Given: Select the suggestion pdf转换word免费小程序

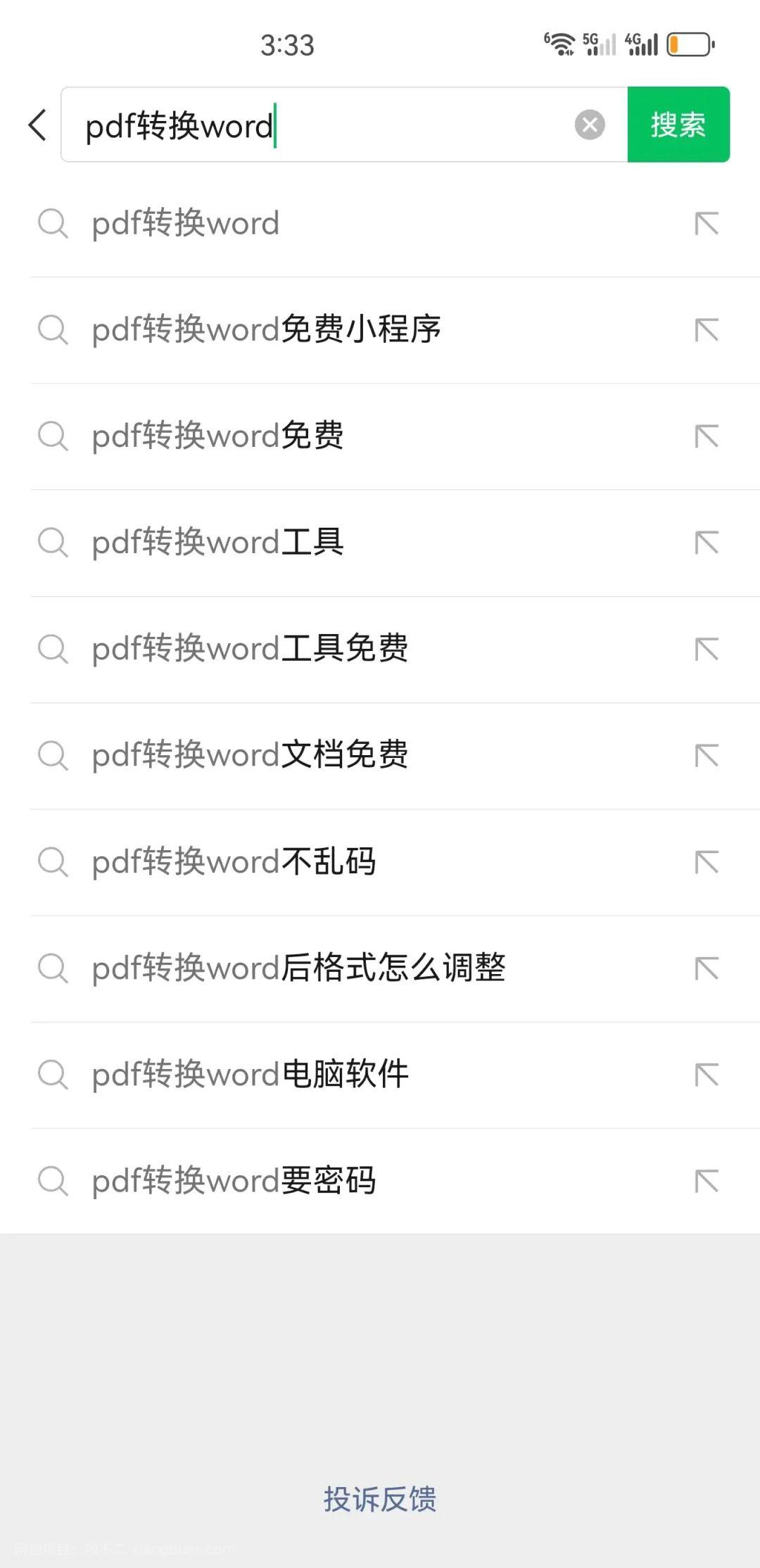Looking at the screenshot, I should click(x=266, y=329).
